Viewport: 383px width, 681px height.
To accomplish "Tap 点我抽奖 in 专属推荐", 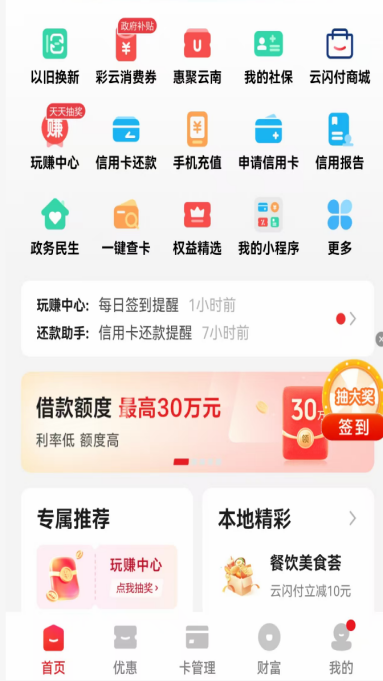I will coord(137,588).
